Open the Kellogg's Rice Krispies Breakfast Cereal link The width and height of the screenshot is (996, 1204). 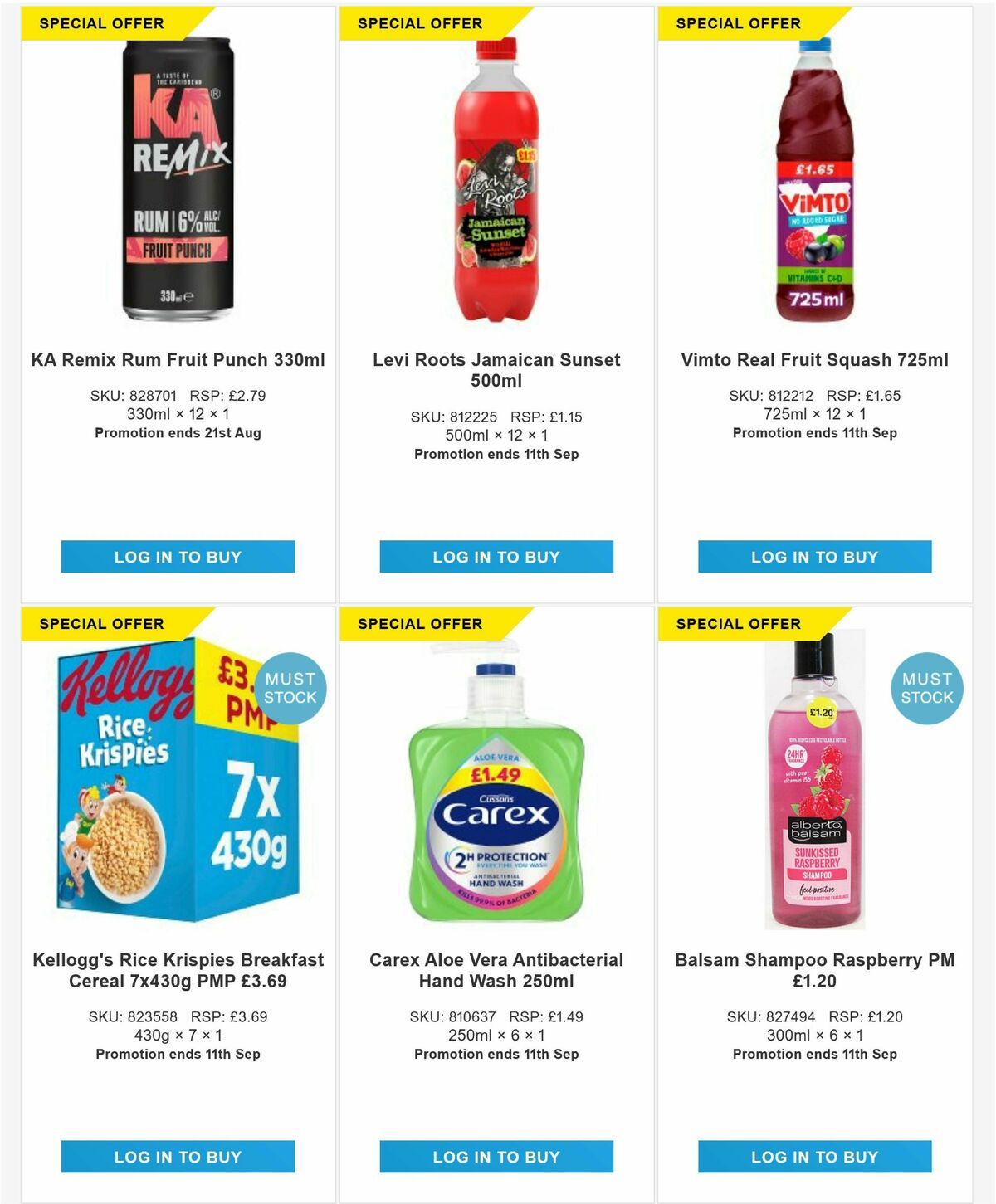(178, 968)
